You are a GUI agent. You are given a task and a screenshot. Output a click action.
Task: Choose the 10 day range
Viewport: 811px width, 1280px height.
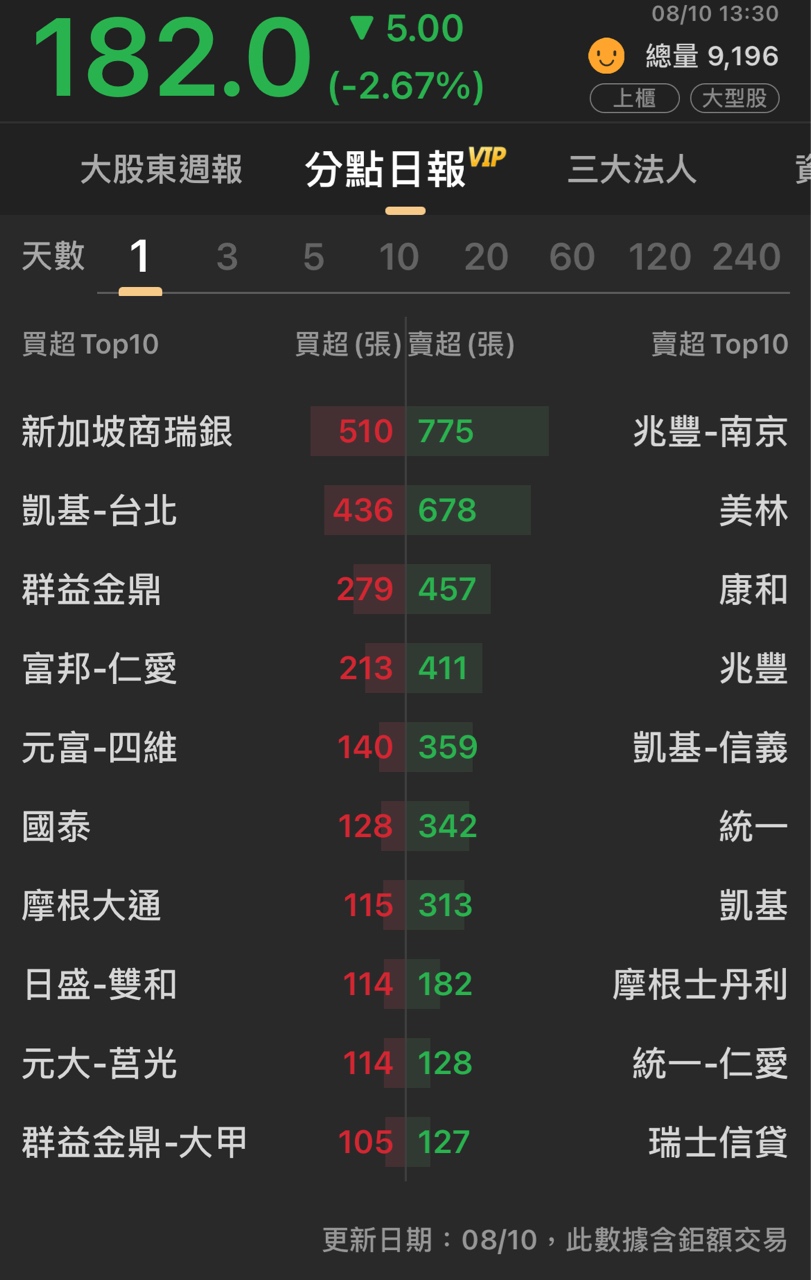[x=399, y=258]
